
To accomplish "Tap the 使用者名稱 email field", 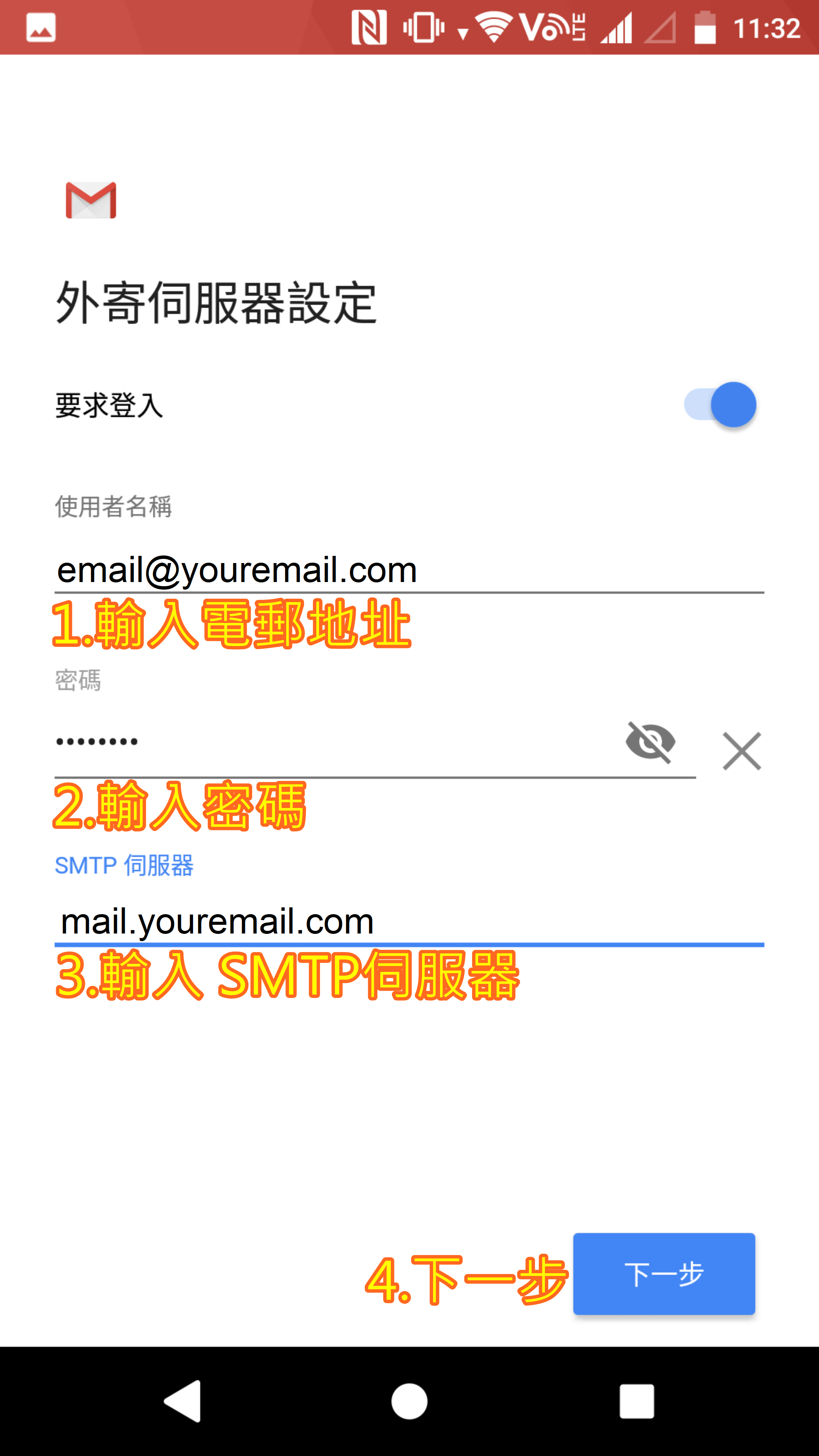I will point(409,570).
